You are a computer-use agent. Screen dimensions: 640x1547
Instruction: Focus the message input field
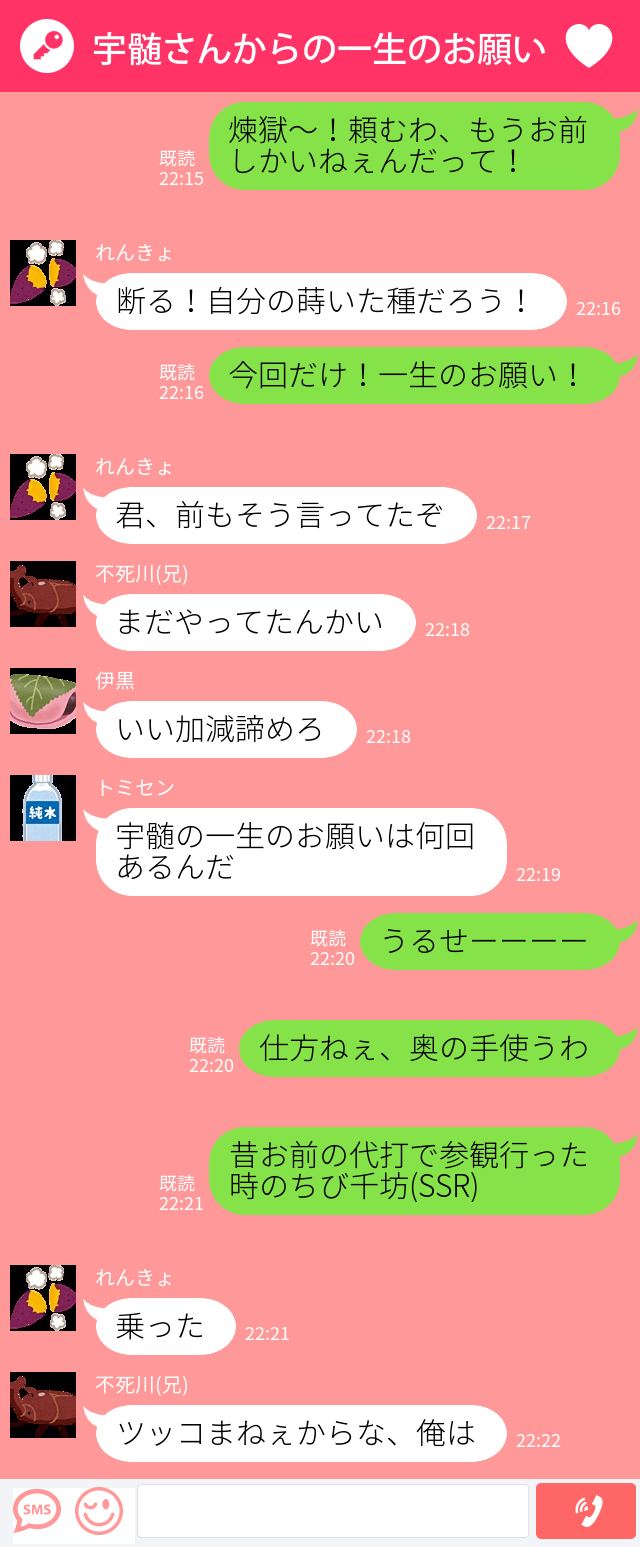332,1510
